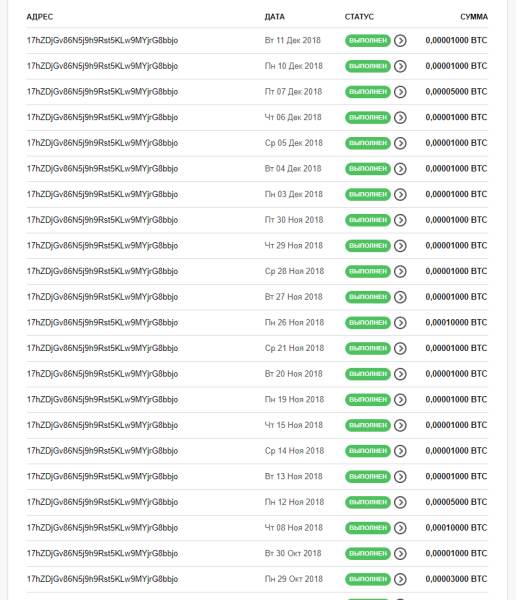
Task: Open transaction arrow for Пт 30 Ноя 2018
Action: [x=400, y=220]
